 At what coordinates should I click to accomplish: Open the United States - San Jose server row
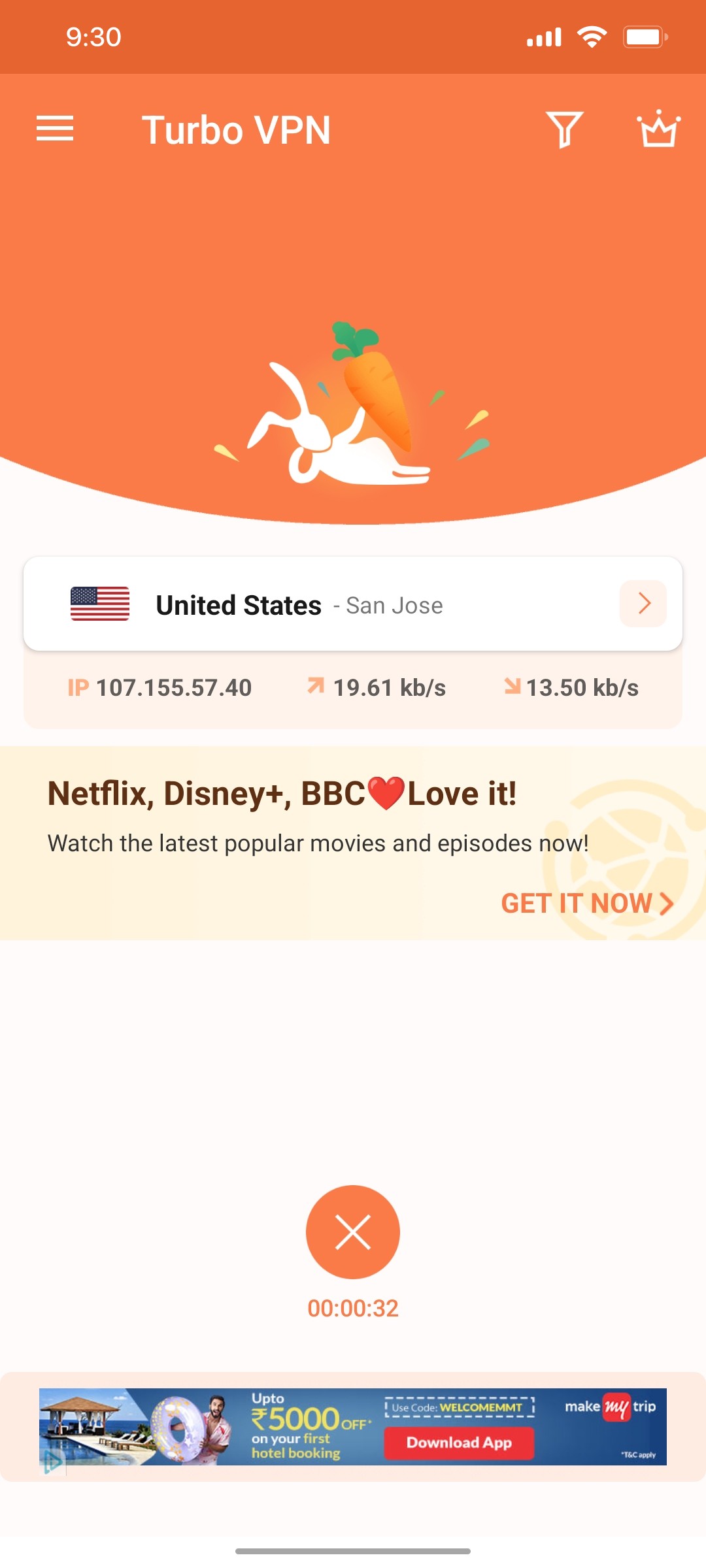[353, 604]
